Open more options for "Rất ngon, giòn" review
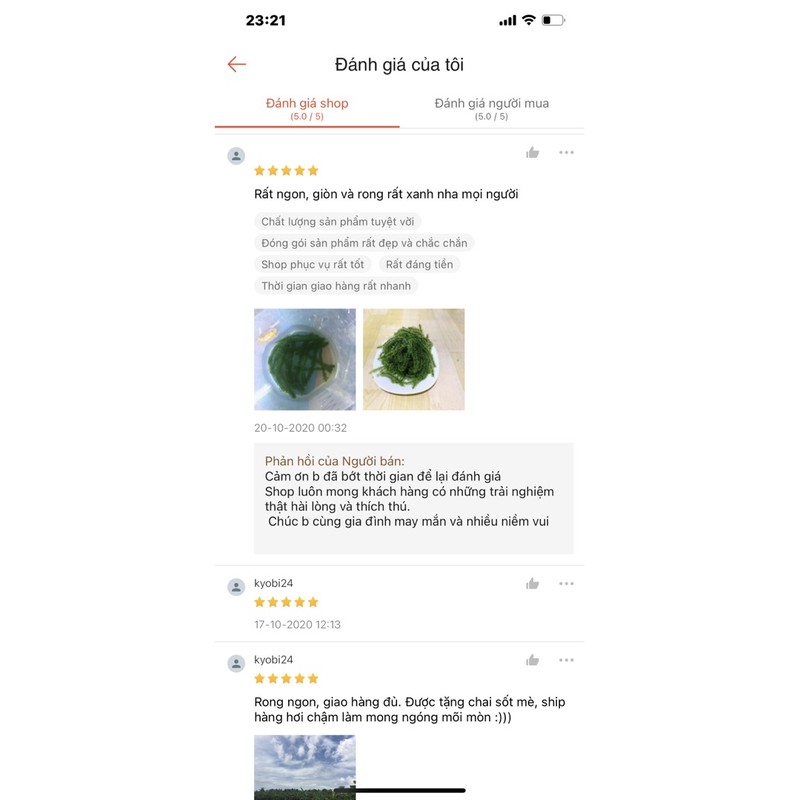 tap(566, 152)
